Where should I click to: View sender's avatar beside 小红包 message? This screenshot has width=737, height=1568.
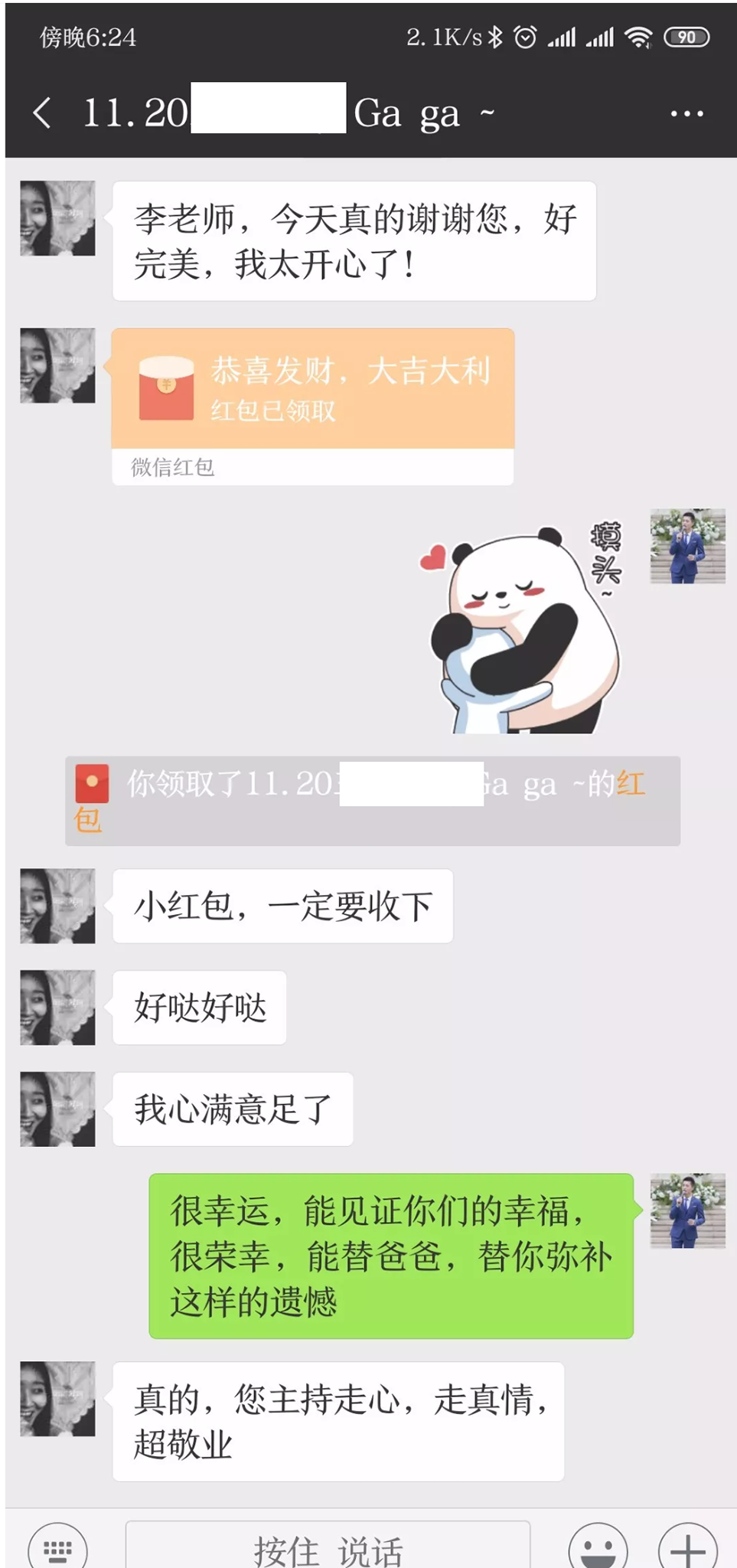pyautogui.click(x=57, y=906)
